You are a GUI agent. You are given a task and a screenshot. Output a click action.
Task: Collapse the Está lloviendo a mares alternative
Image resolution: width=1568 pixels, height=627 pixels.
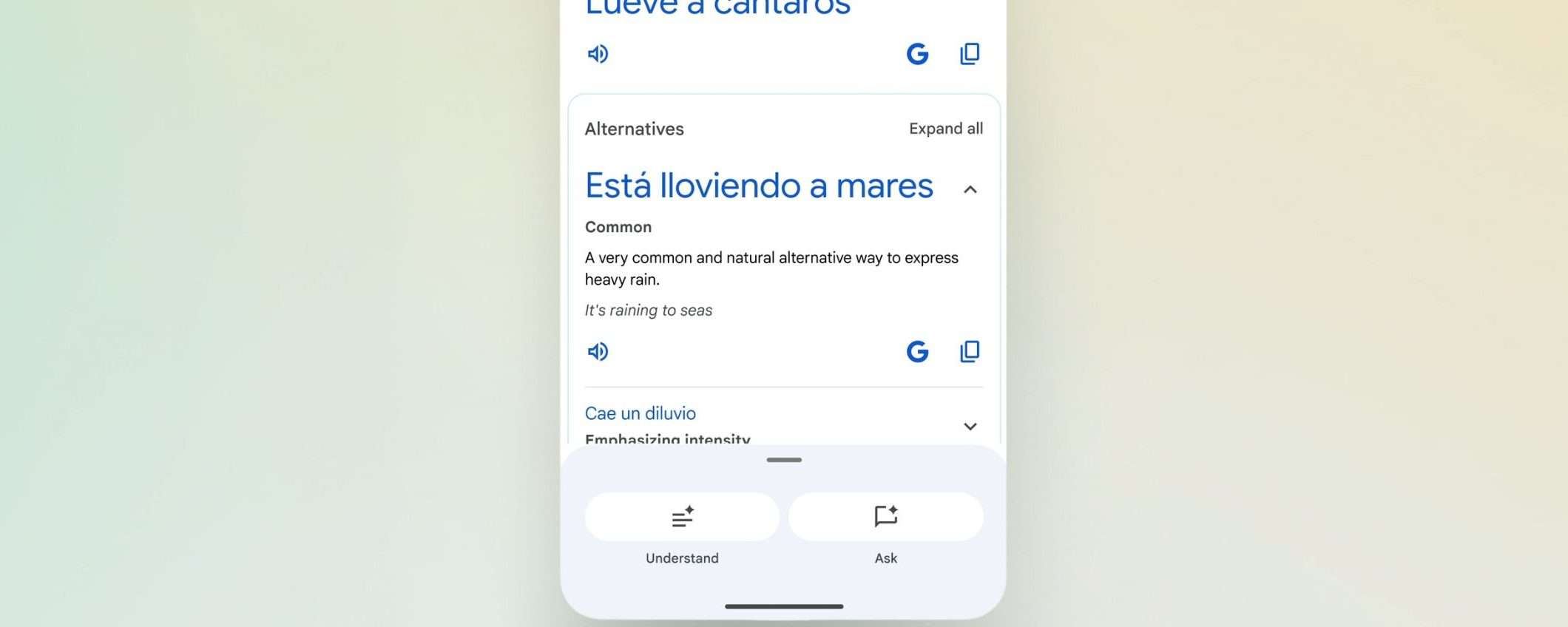(x=970, y=190)
